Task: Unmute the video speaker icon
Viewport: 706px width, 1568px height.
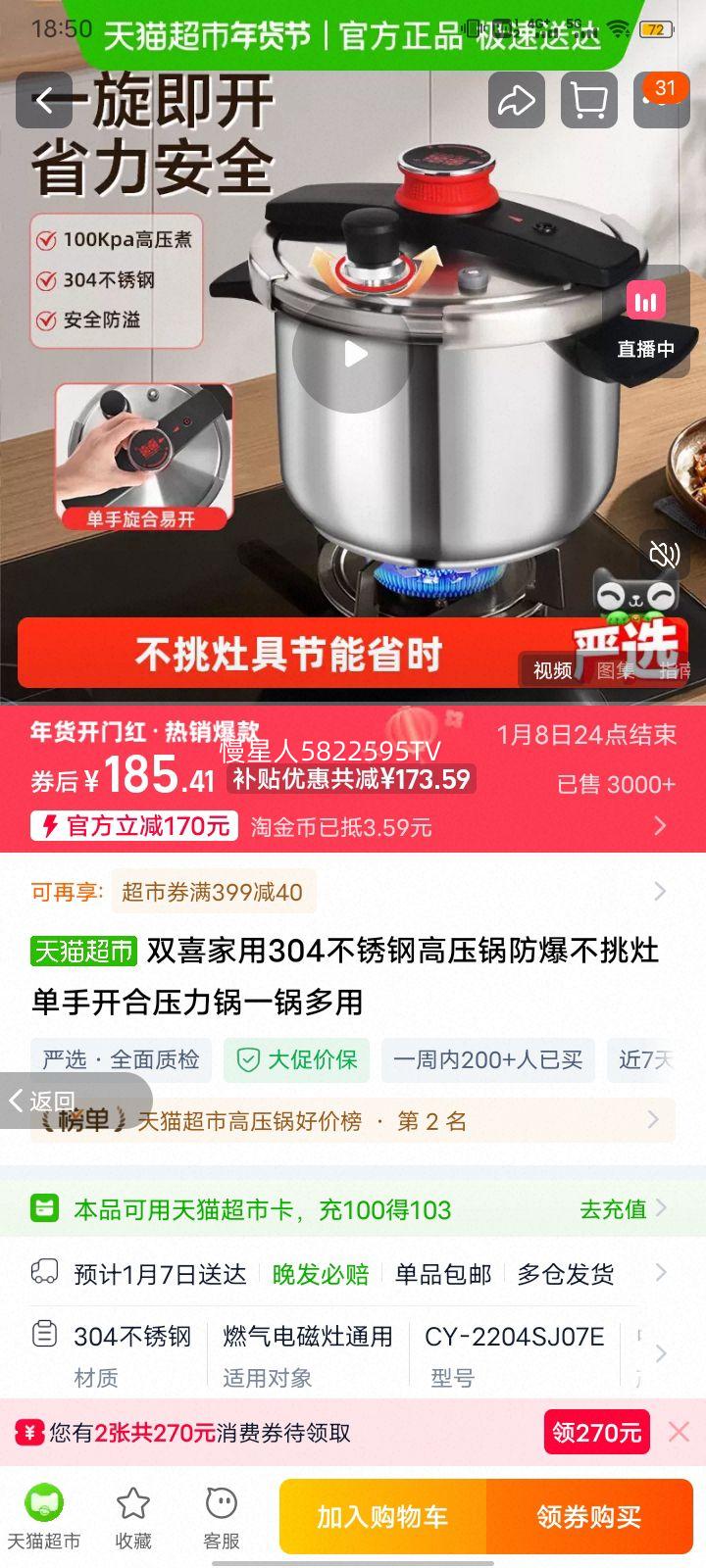Action: [664, 555]
